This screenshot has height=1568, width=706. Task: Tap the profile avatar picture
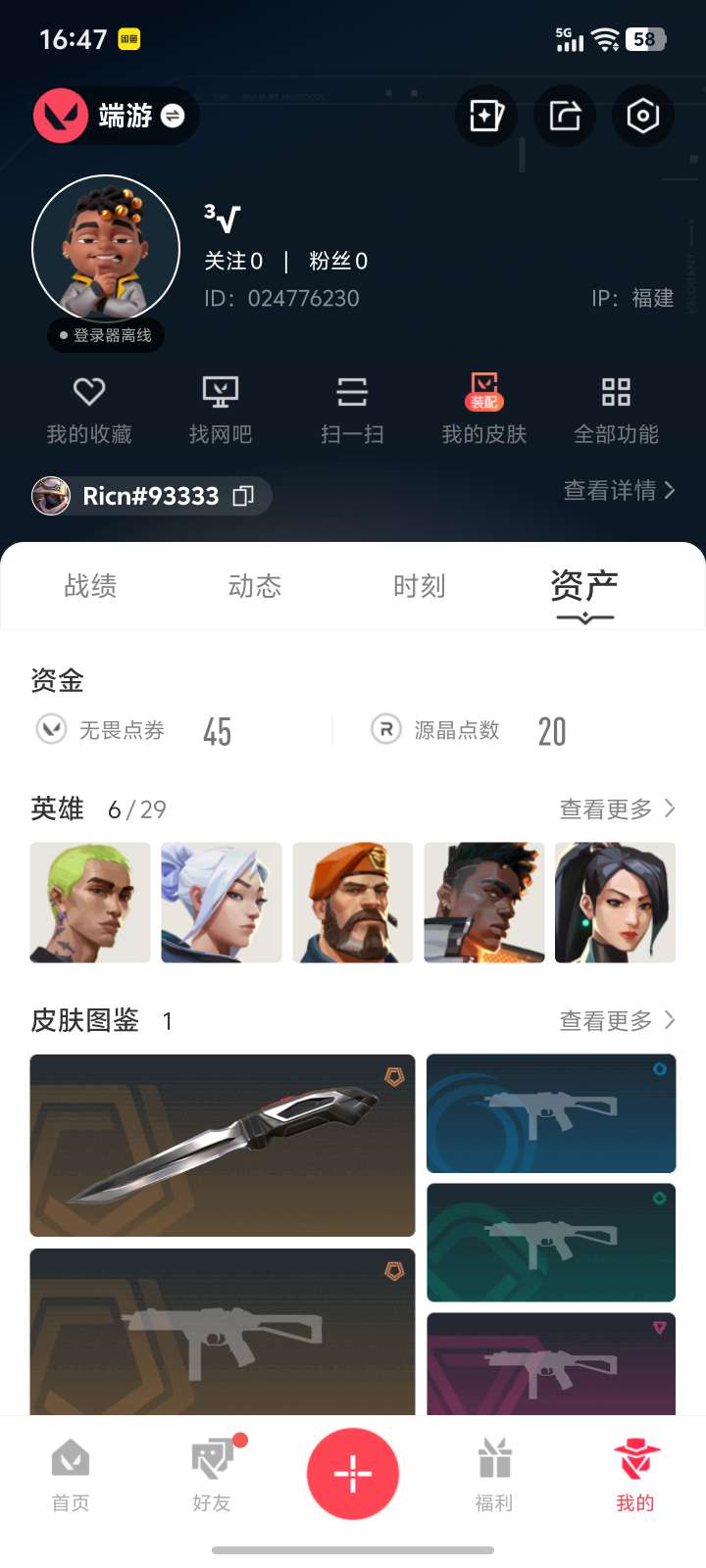coord(106,249)
